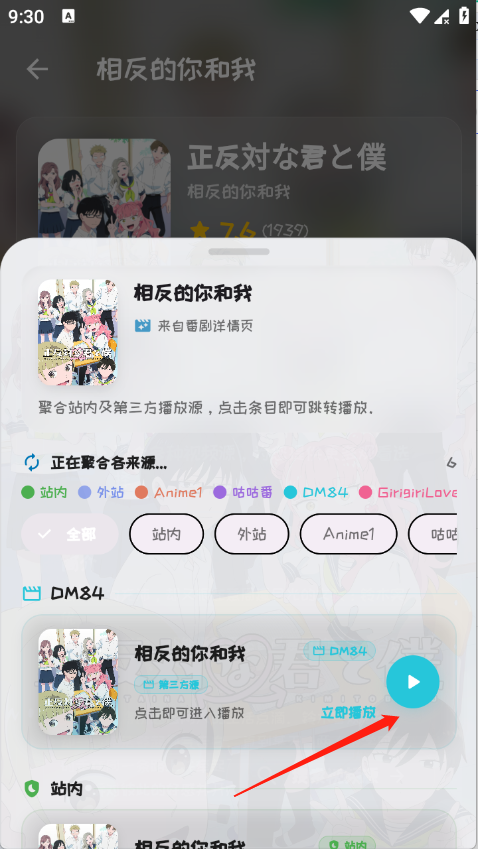Go back using the top arrow
Screen dimensions: 478x849
pos(37,69)
